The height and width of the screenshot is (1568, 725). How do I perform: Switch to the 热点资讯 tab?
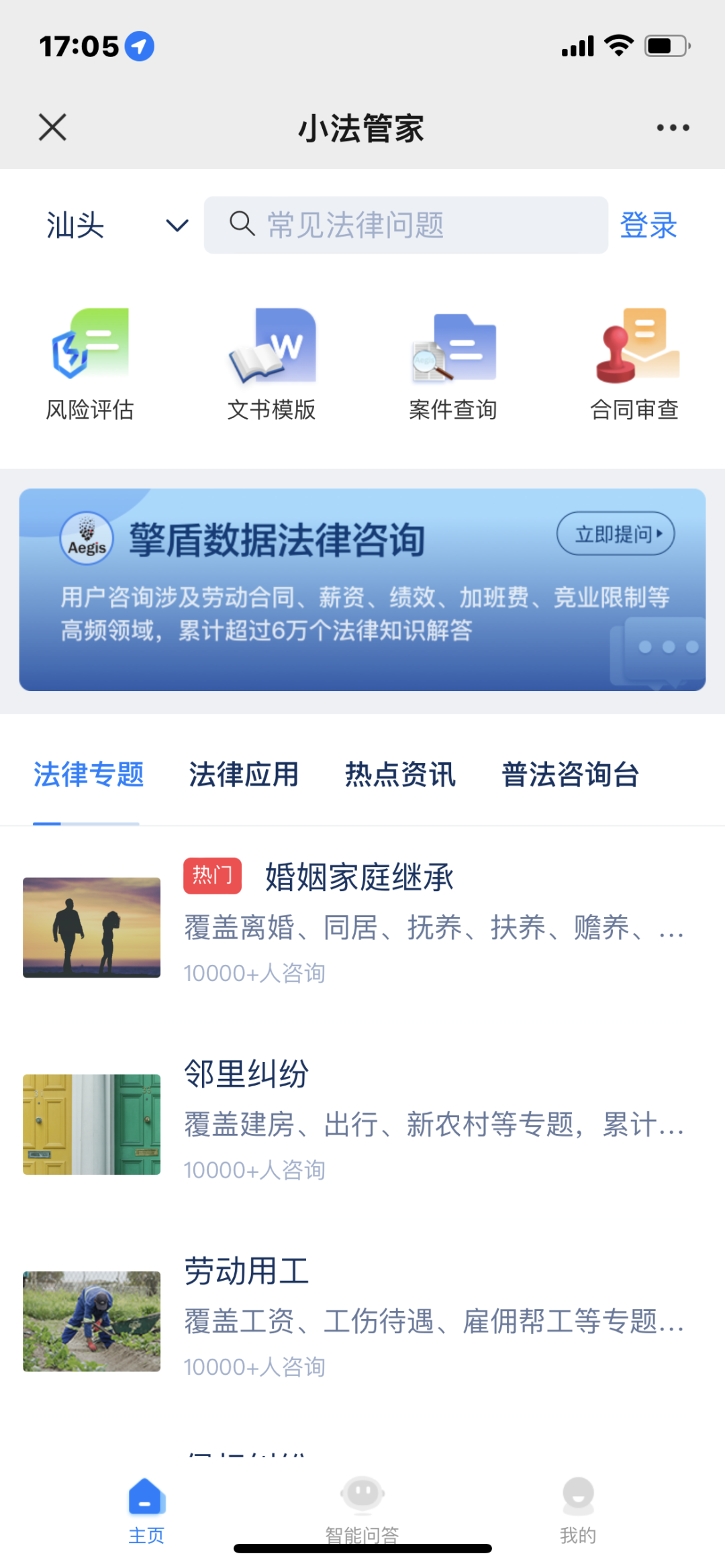click(x=400, y=774)
